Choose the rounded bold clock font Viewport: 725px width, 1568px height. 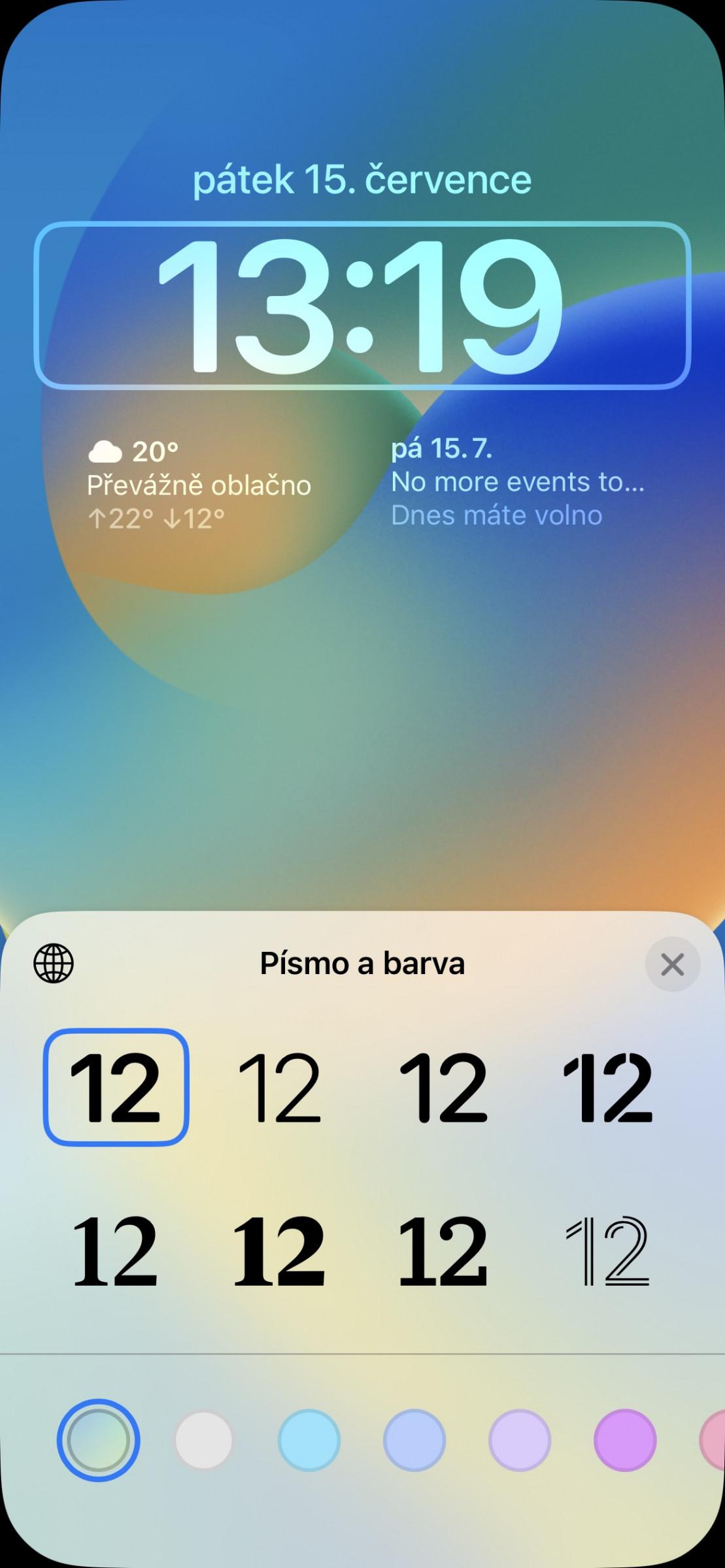443,1088
